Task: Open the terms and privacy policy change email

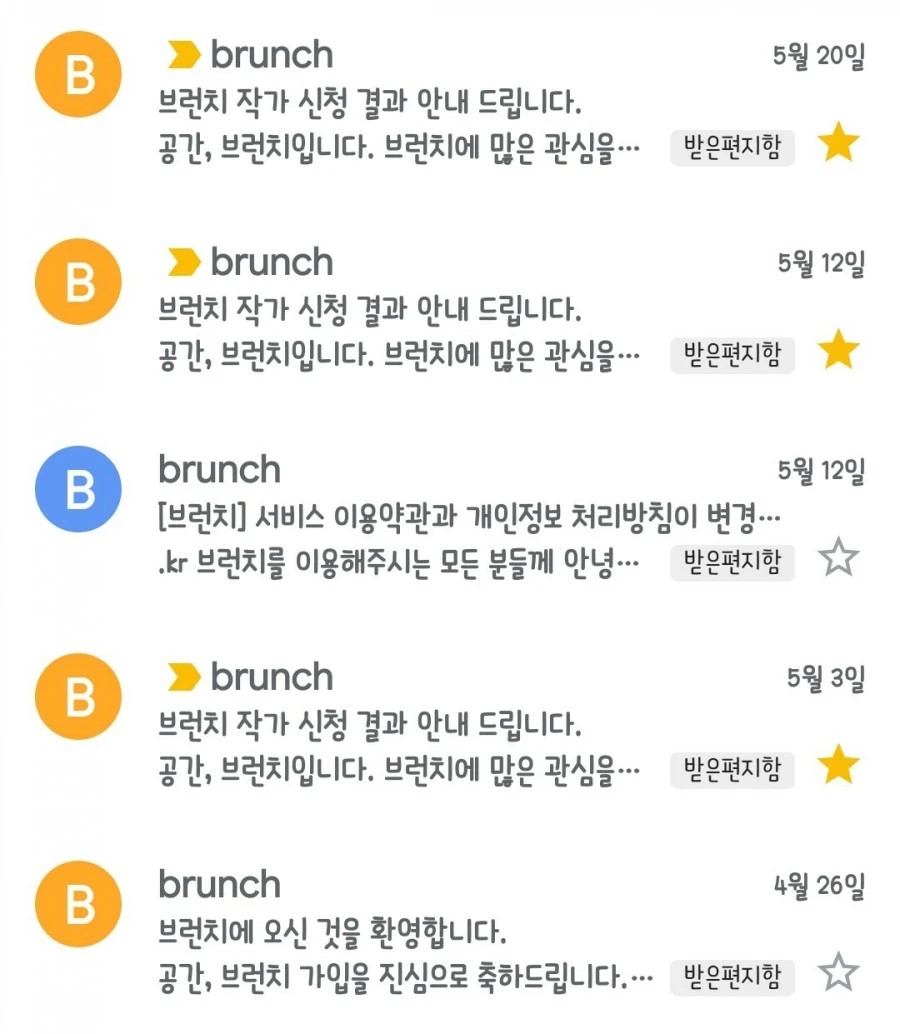Action: [x=400, y=515]
